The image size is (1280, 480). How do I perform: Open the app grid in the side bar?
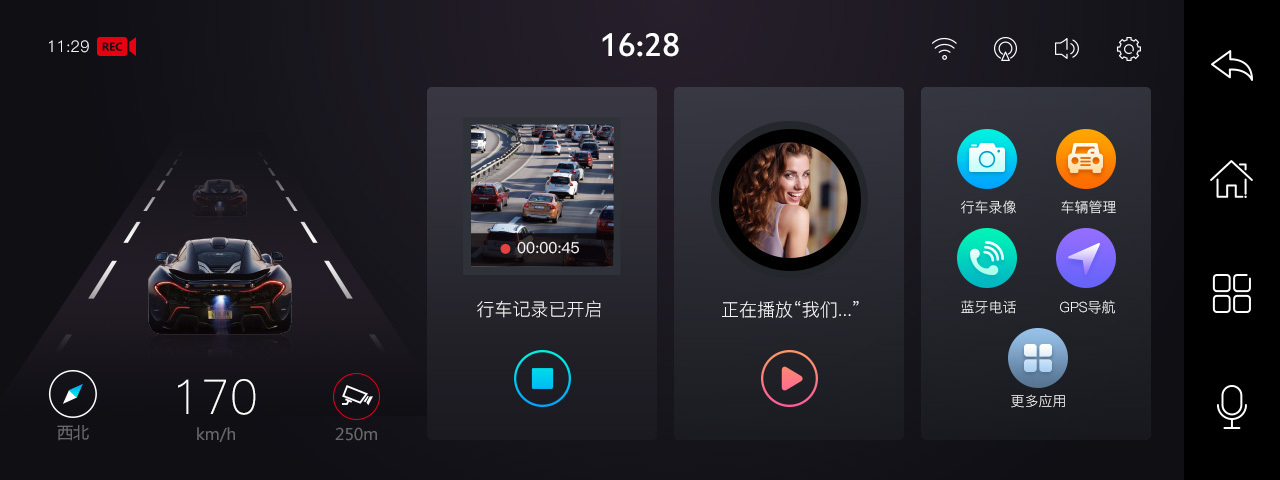(1232, 293)
